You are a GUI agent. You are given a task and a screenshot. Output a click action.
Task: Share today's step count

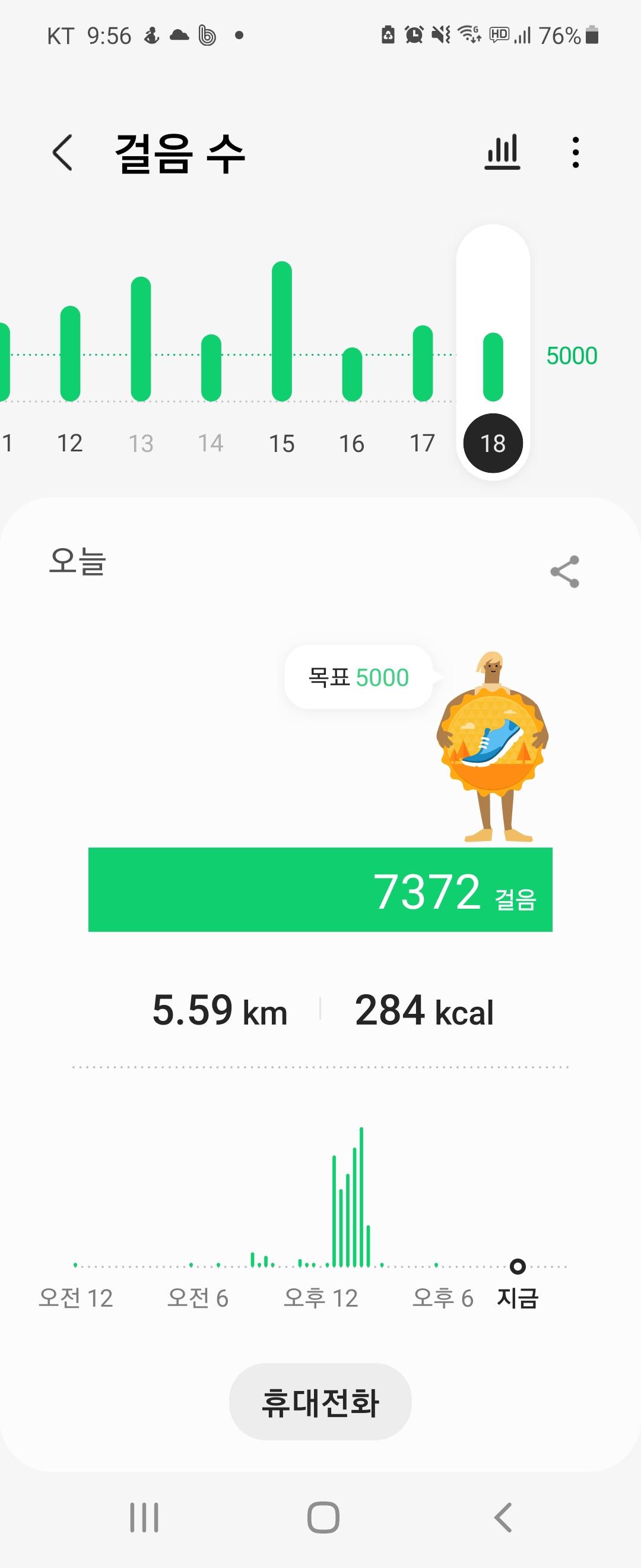click(564, 571)
